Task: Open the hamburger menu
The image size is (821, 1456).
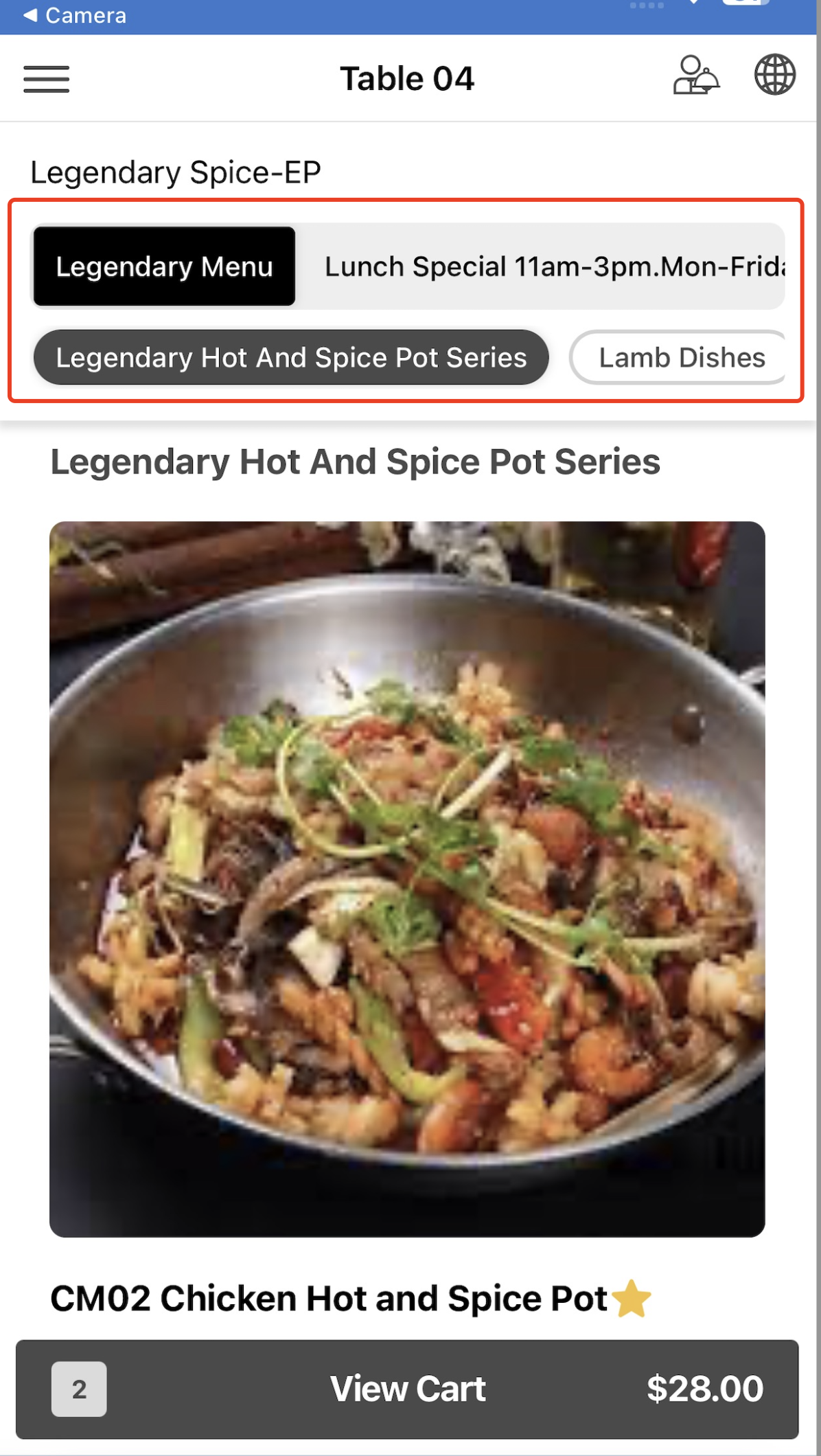Action: (46, 79)
